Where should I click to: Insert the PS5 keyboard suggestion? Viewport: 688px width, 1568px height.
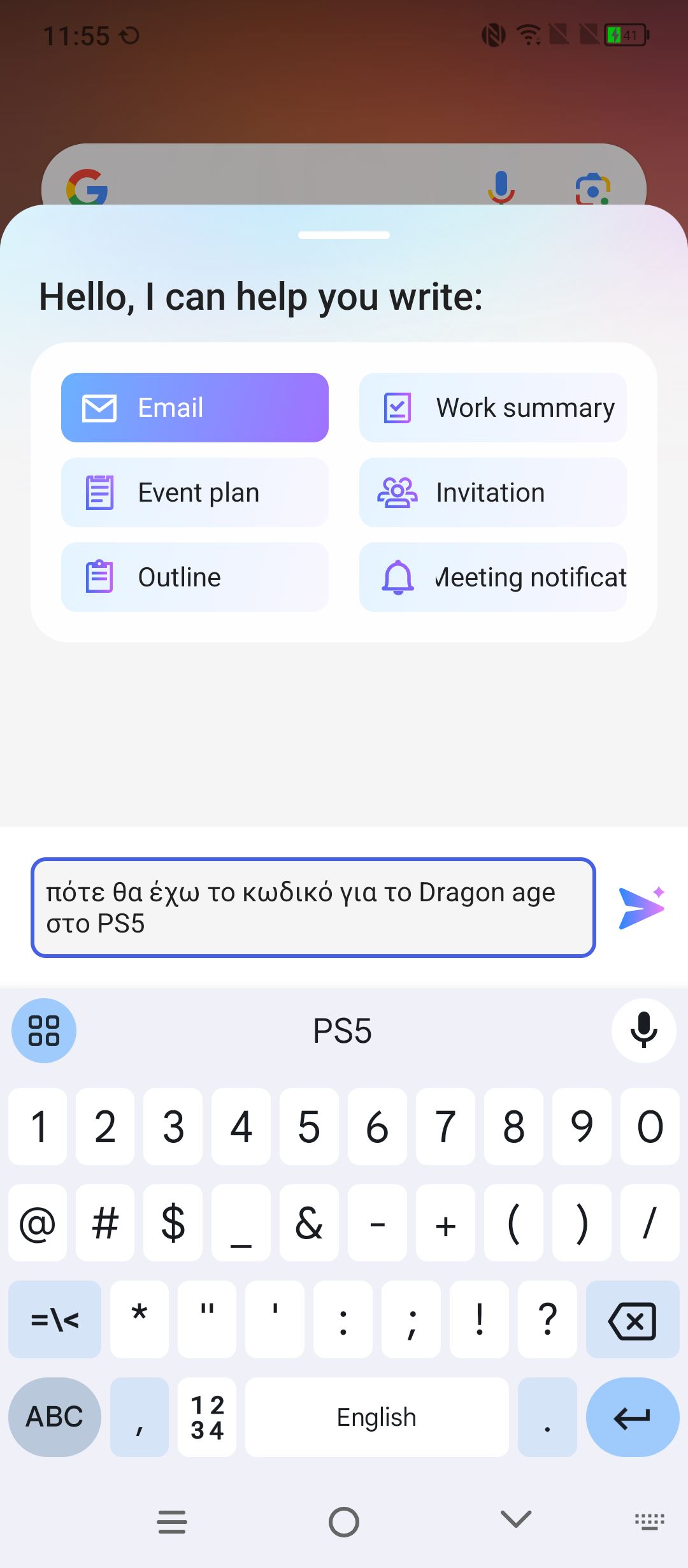coord(343,1031)
